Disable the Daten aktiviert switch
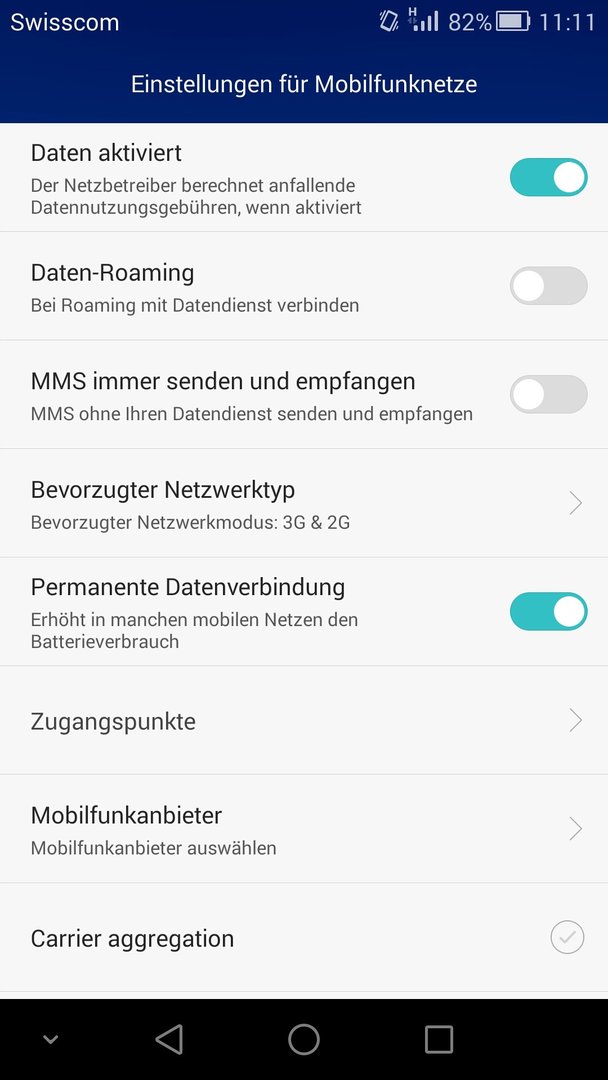The height and width of the screenshot is (1080, 608). 548,177
